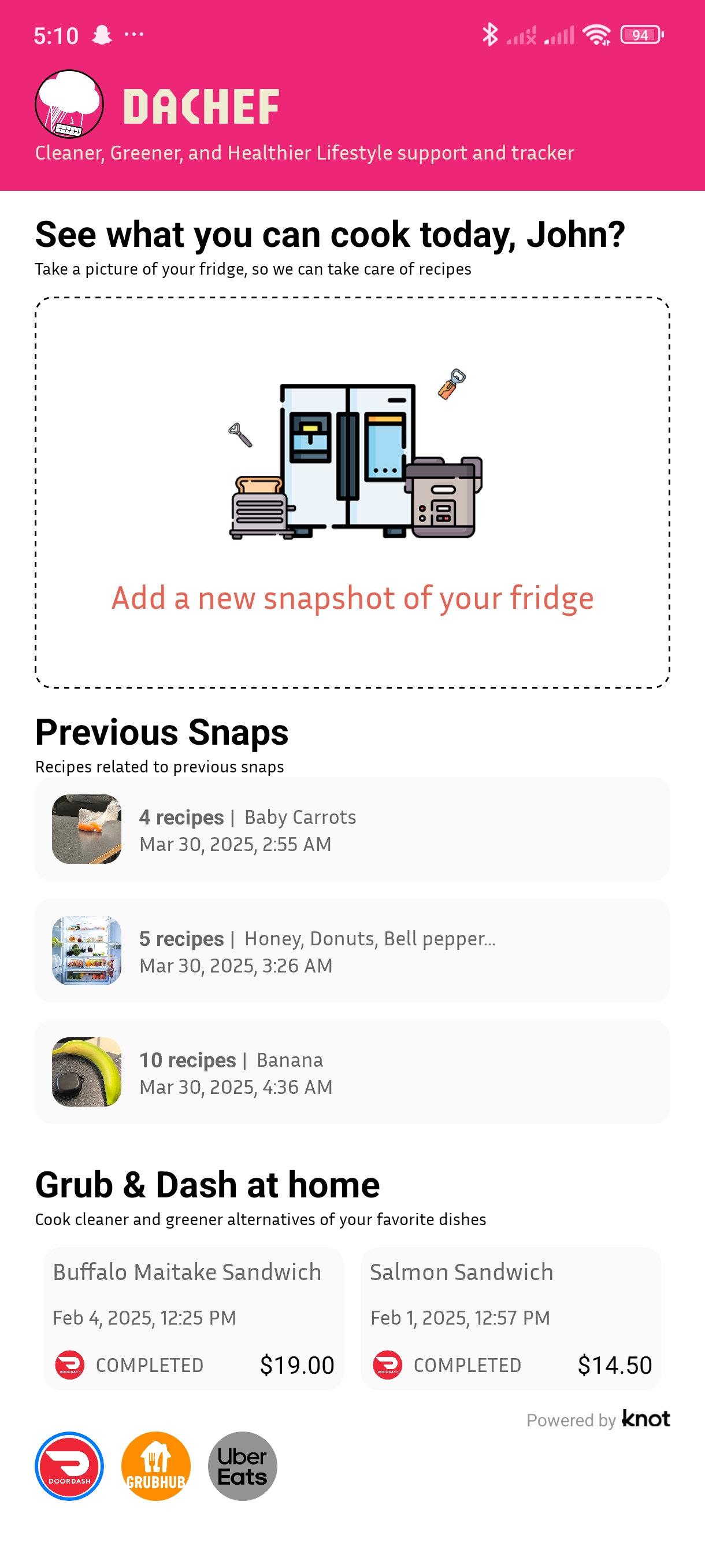The height and width of the screenshot is (1568, 705).
Task: View the 10 recipes for Banana snap
Action: pos(352,1072)
